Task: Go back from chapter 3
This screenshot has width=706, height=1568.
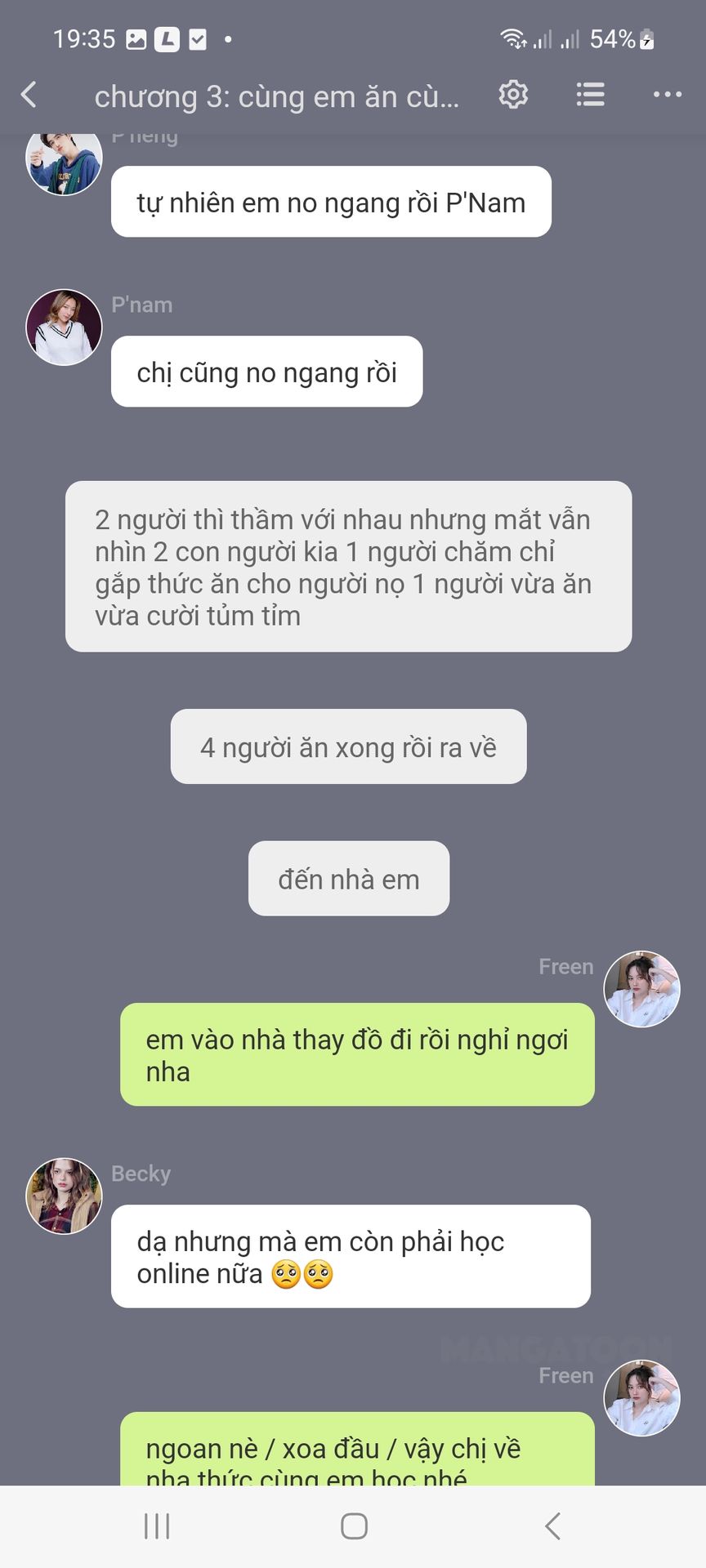Action: coord(29,95)
